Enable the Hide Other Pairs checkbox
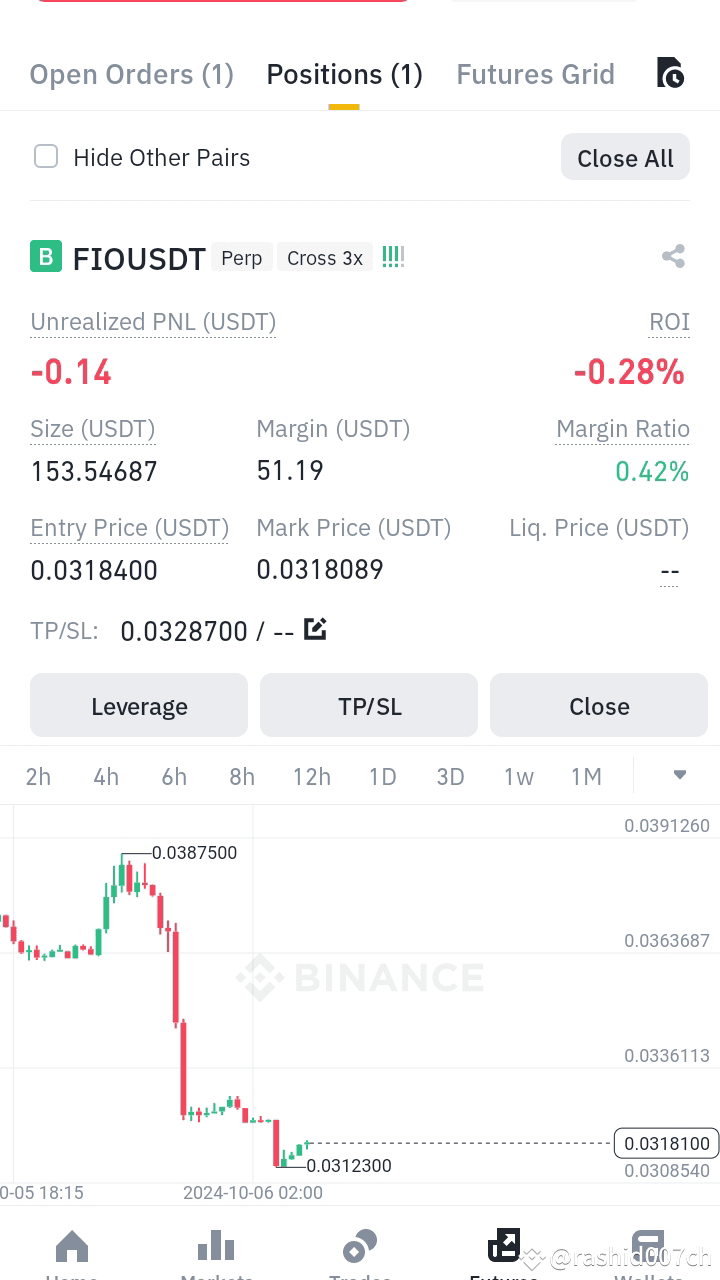The image size is (720, 1280). [46, 156]
